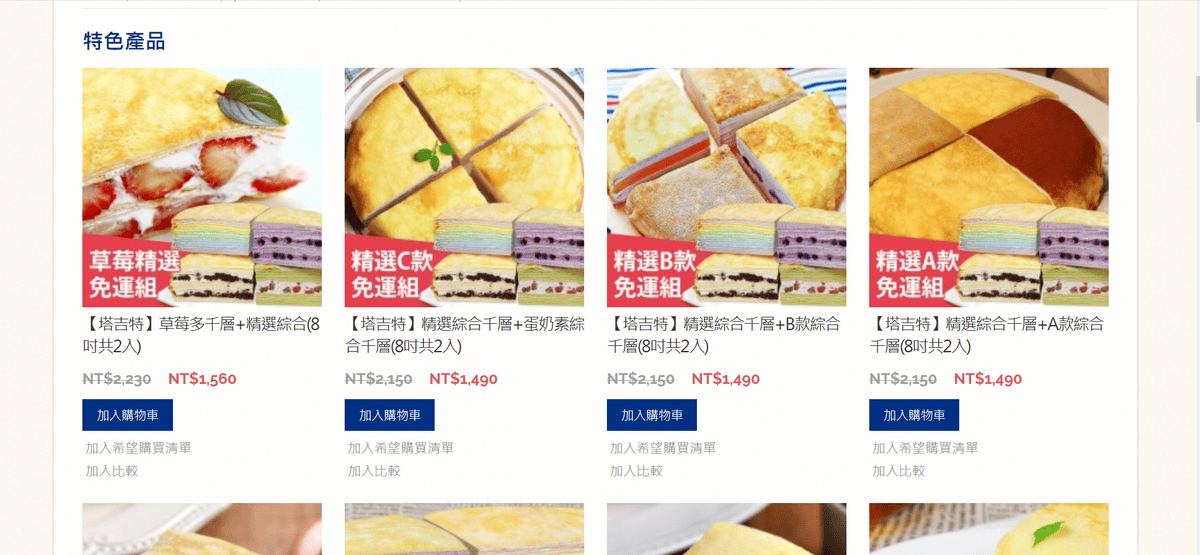
Task: Add 草莓多千層 set to comparison
Action: [x=111, y=471]
